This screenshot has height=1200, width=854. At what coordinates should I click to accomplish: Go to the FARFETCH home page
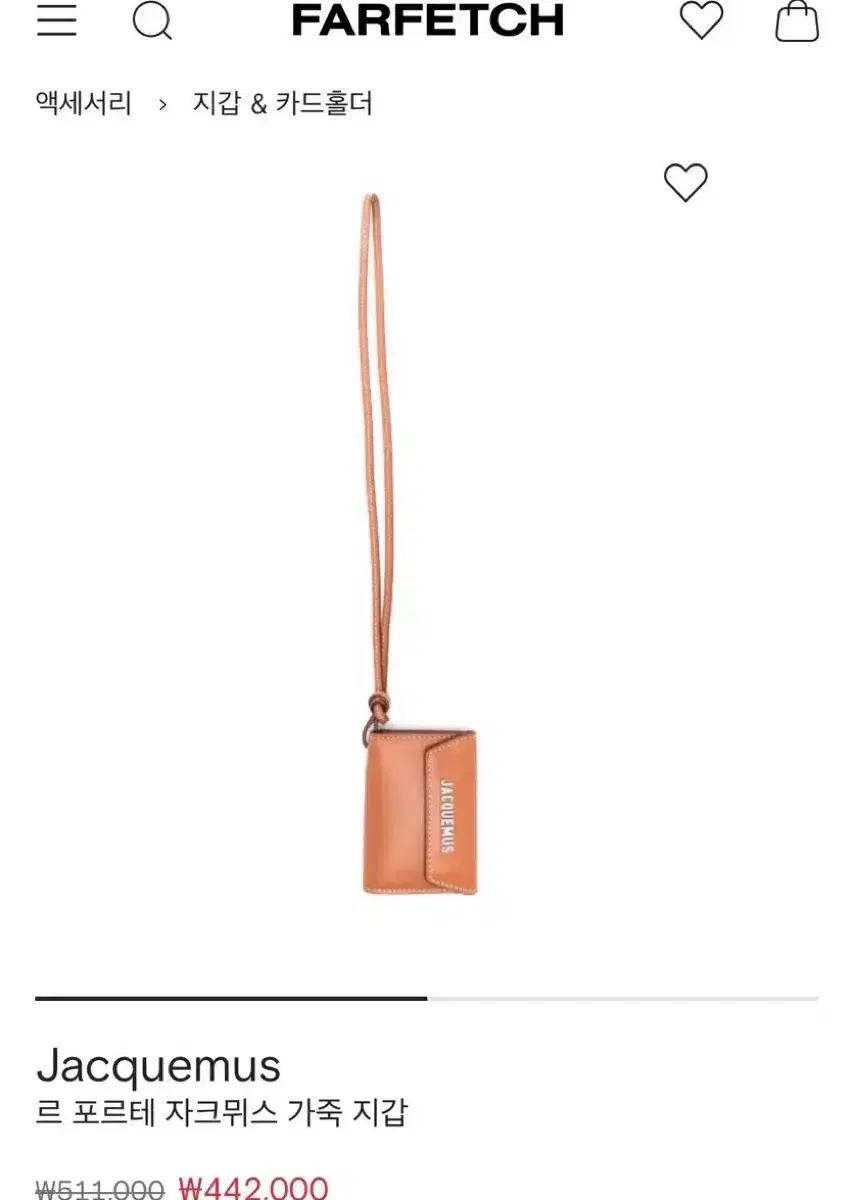coord(427,21)
